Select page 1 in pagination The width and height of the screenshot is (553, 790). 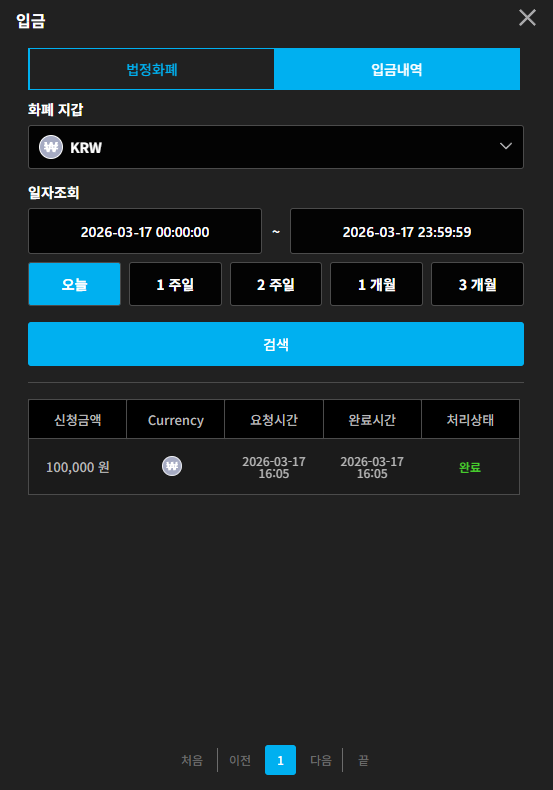pyautogui.click(x=281, y=760)
